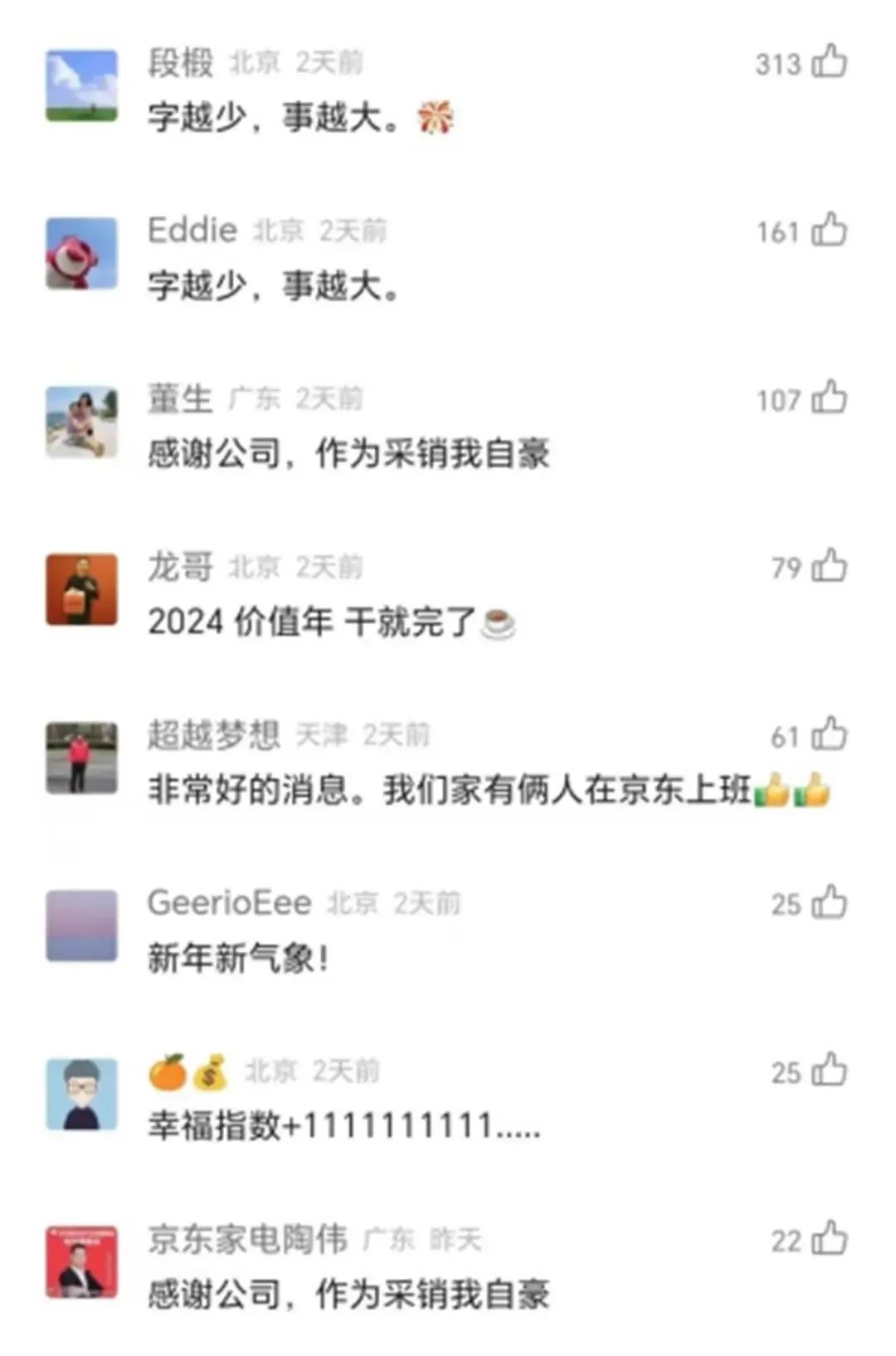The width and height of the screenshot is (896, 1356).
Task: Open 超越梦想's avatar
Action: 81,758
